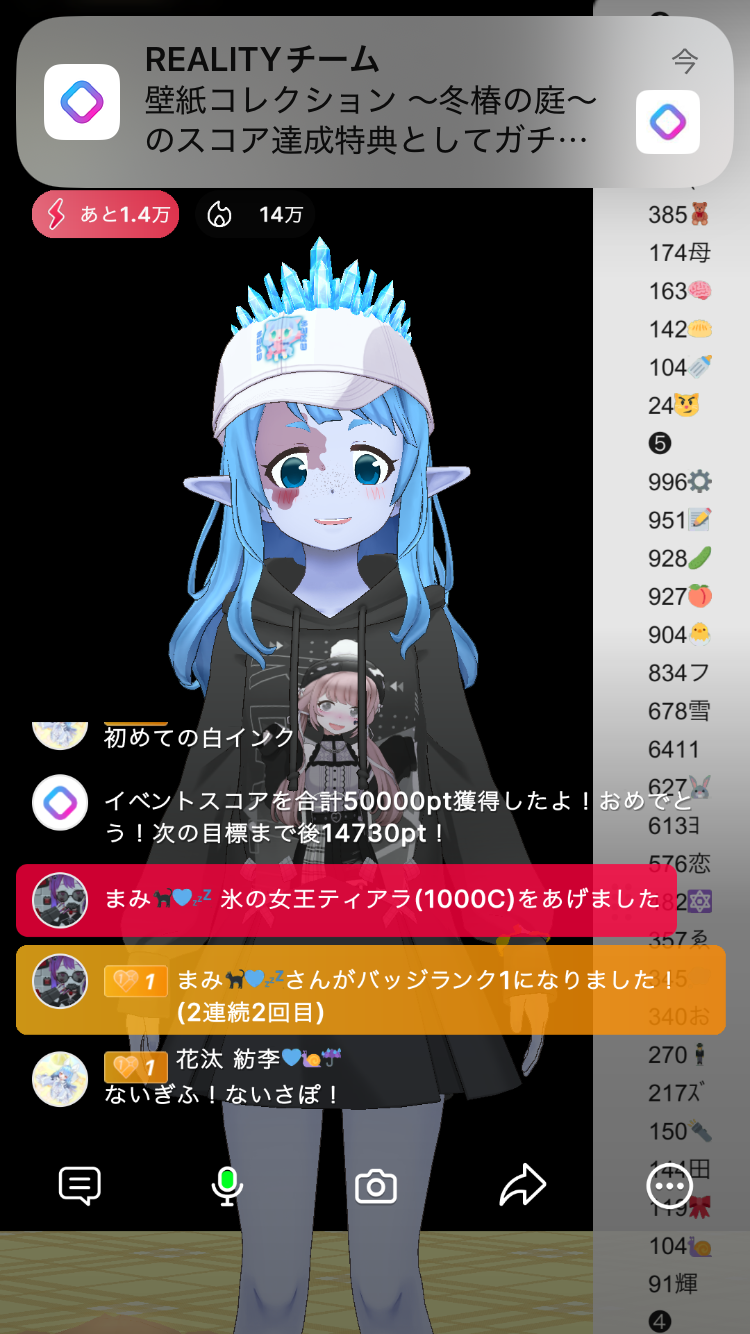Open 花汰 紡李's avatar in the comments
750x1334 pixels.
60,1078
